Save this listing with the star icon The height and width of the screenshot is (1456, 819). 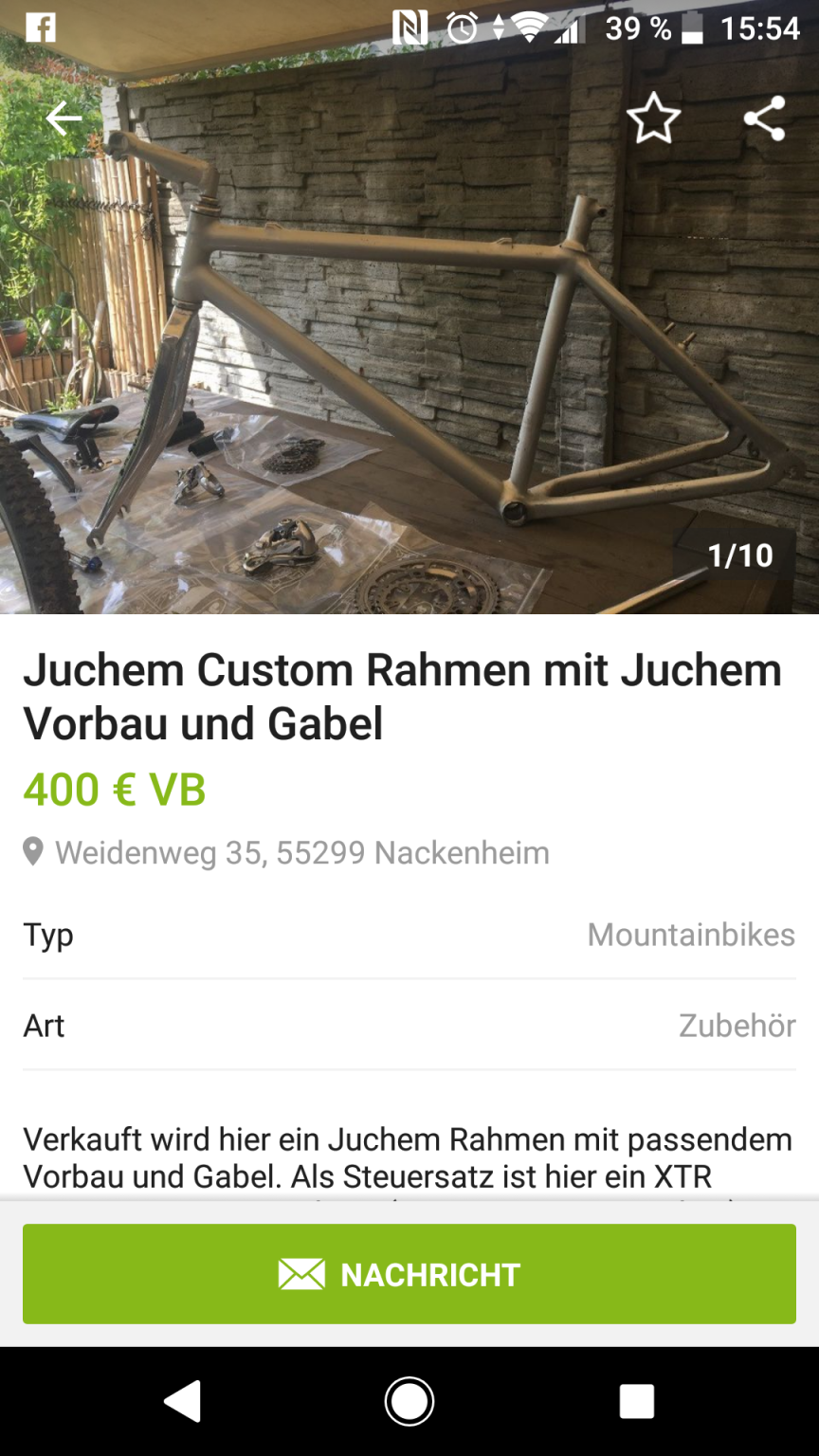[653, 119]
